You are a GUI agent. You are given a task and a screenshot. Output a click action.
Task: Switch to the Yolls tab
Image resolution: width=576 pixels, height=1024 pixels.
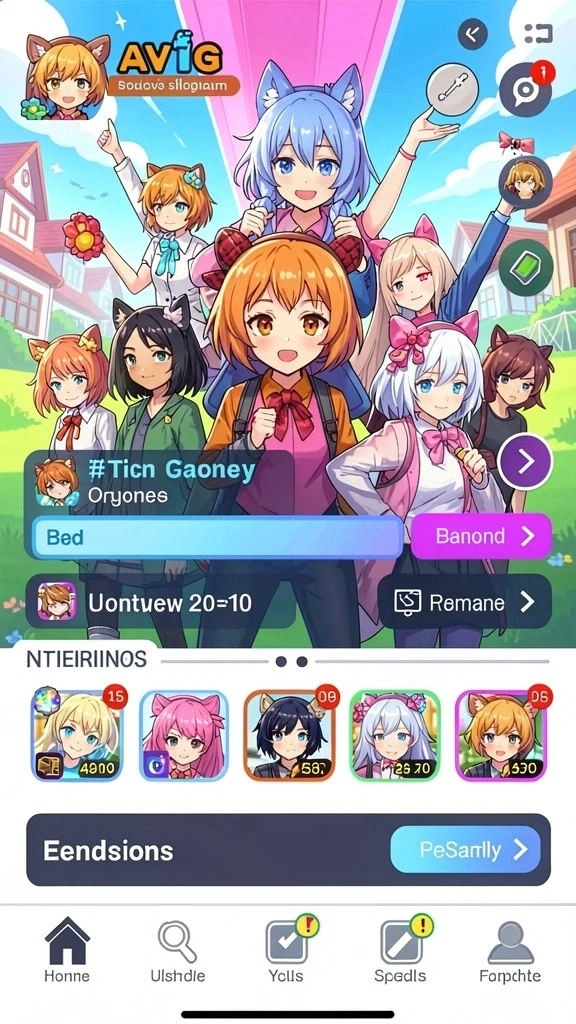tap(286, 950)
